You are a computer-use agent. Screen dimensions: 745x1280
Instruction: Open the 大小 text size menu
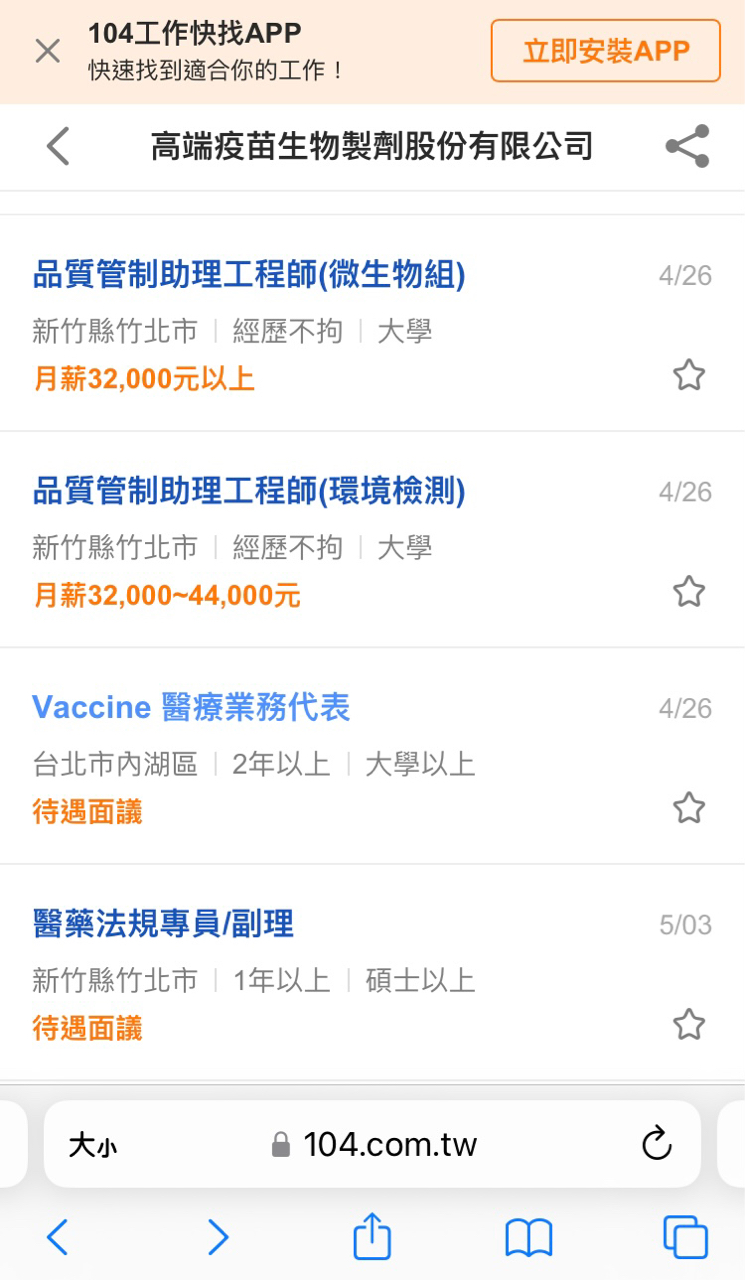92,1145
